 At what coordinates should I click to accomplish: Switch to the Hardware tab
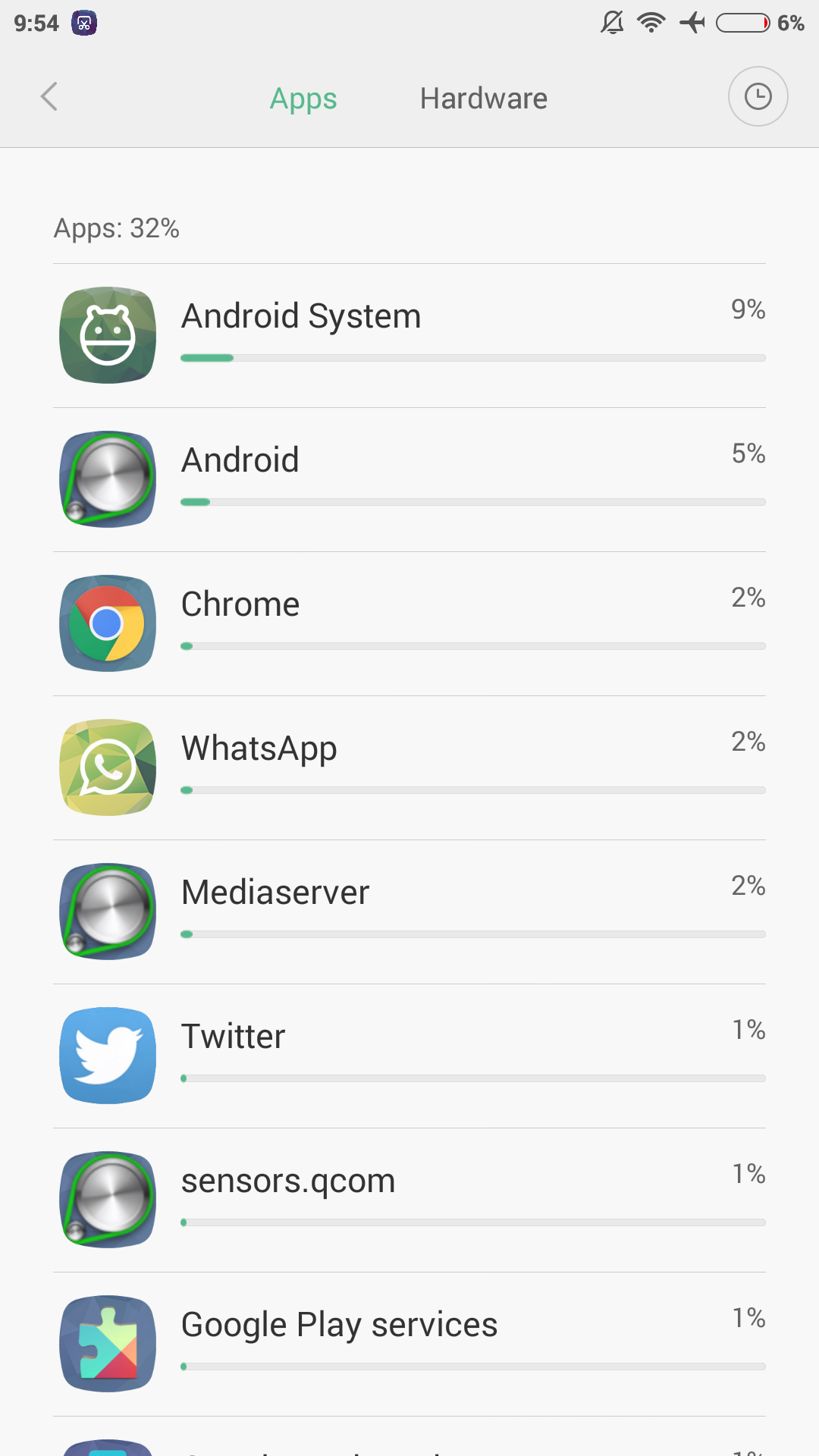pyautogui.click(x=484, y=99)
